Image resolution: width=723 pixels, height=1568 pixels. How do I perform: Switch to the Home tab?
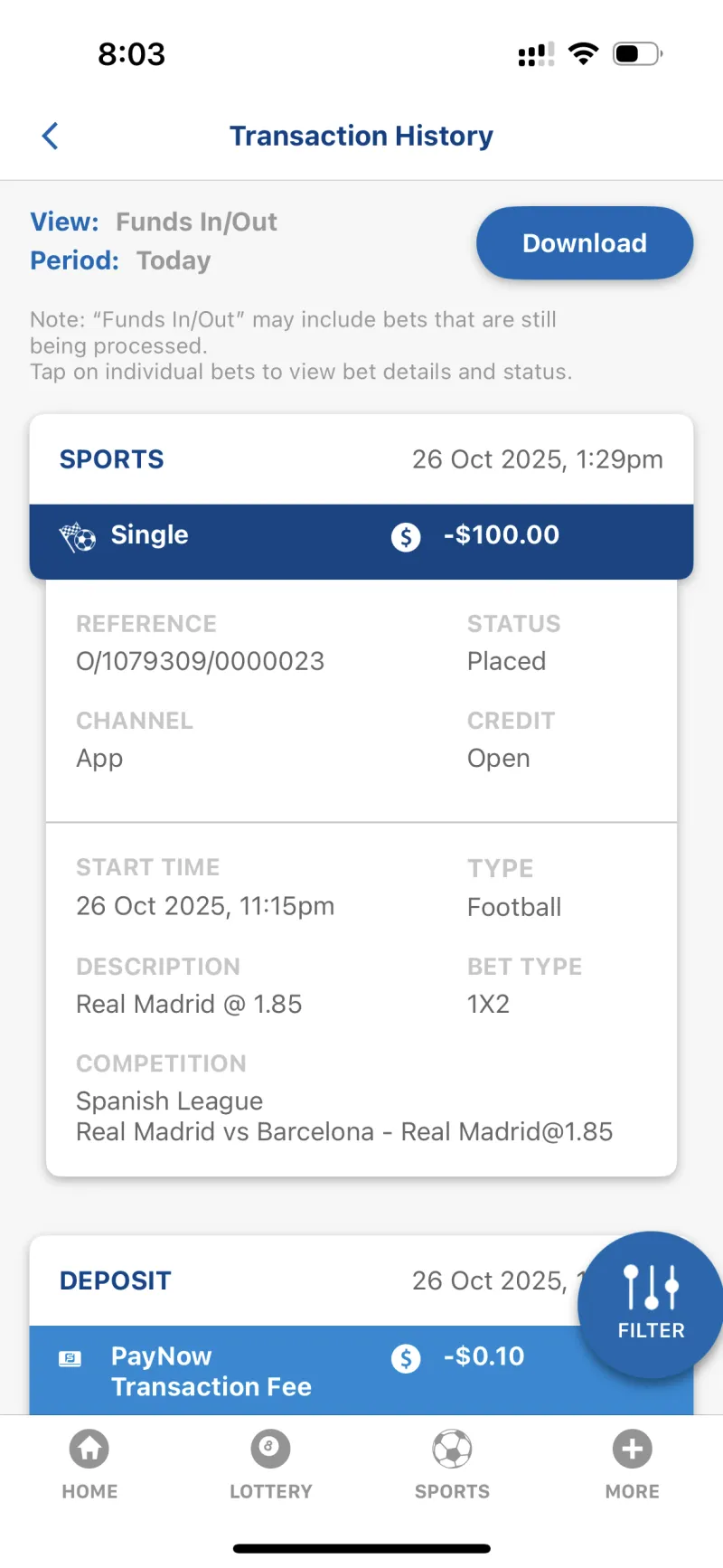[x=89, y=1464]
